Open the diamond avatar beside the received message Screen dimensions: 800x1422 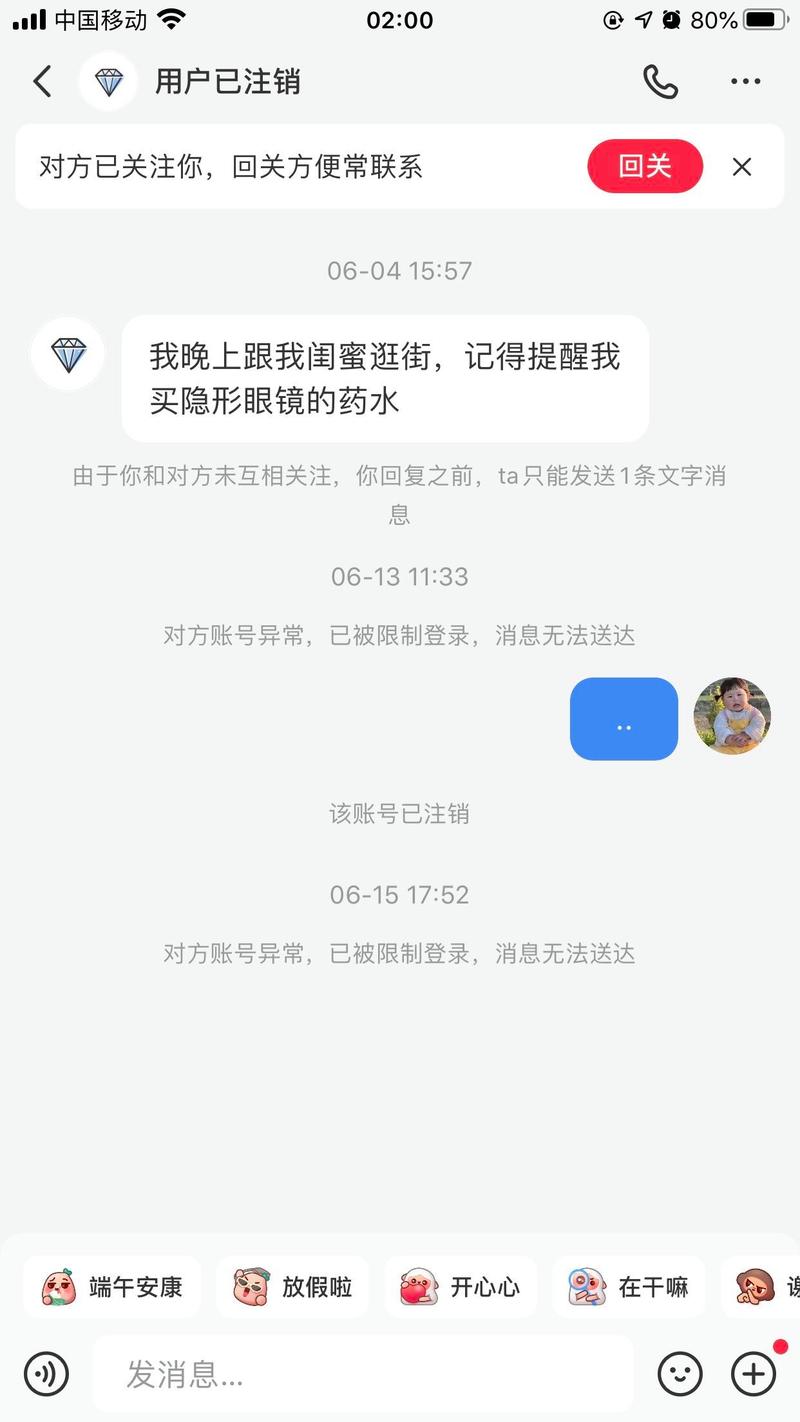coord(68,354)
